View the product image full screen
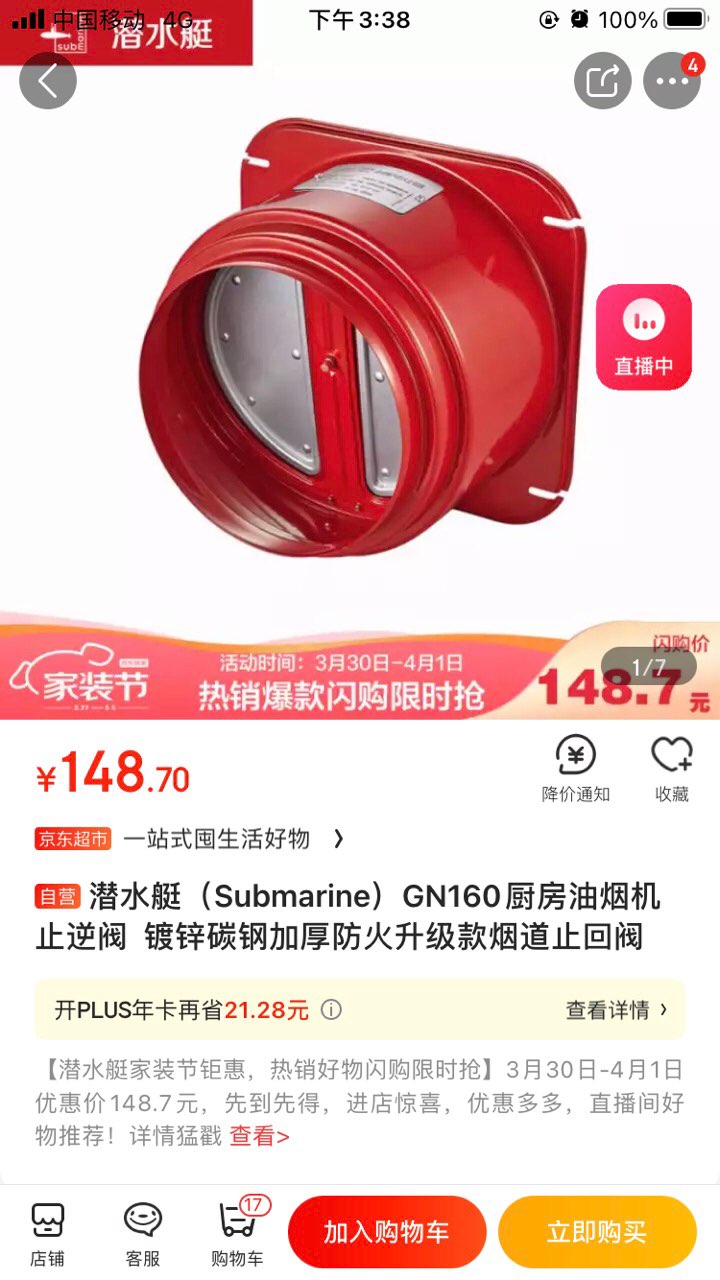Image resolution: width=720 pixels, height=1280 pixels. coord(360,340)
